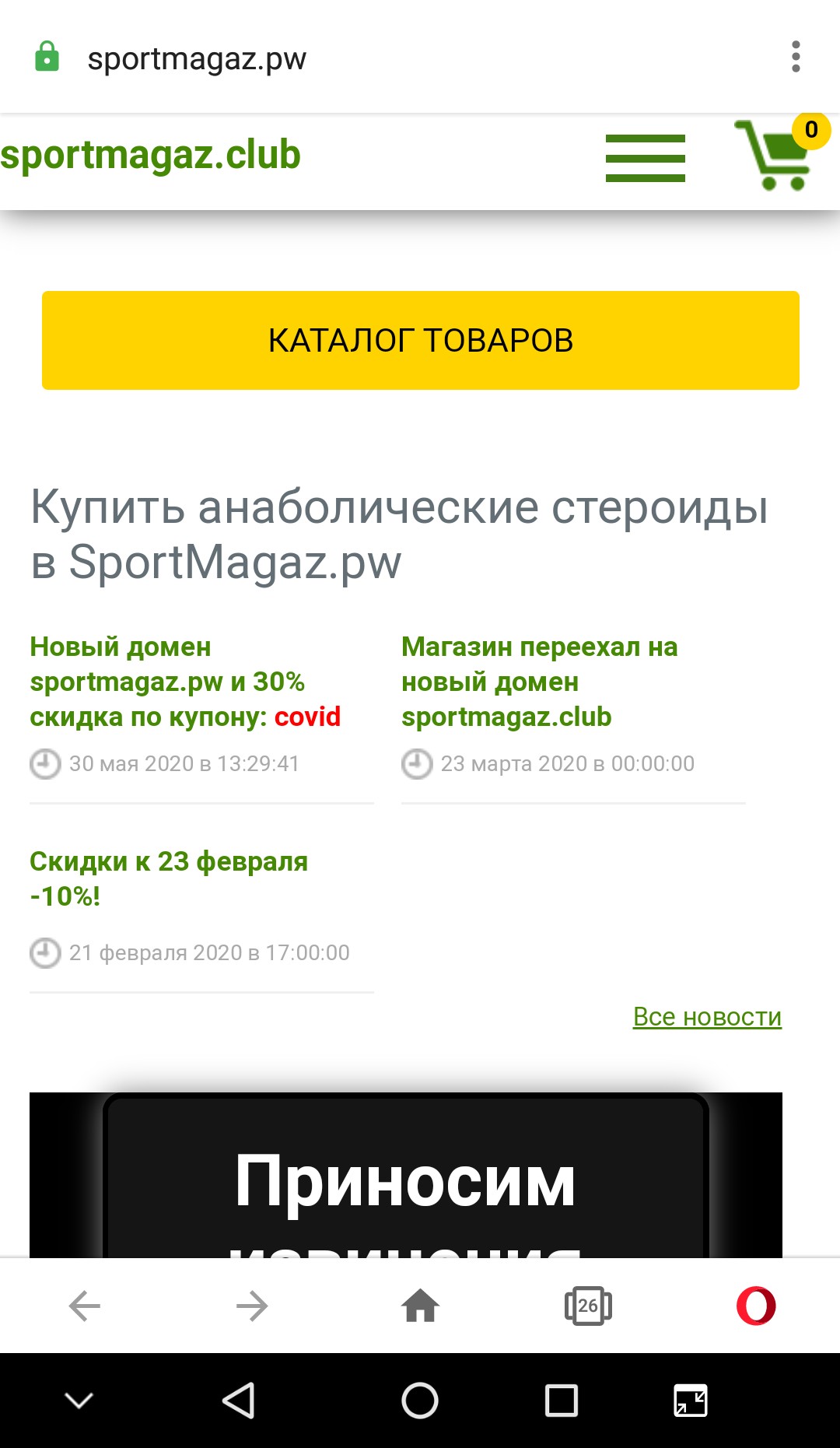Tap the system back button
Image resolution: width=840 pixels, height=1448 pixels.
(239, 1401)
